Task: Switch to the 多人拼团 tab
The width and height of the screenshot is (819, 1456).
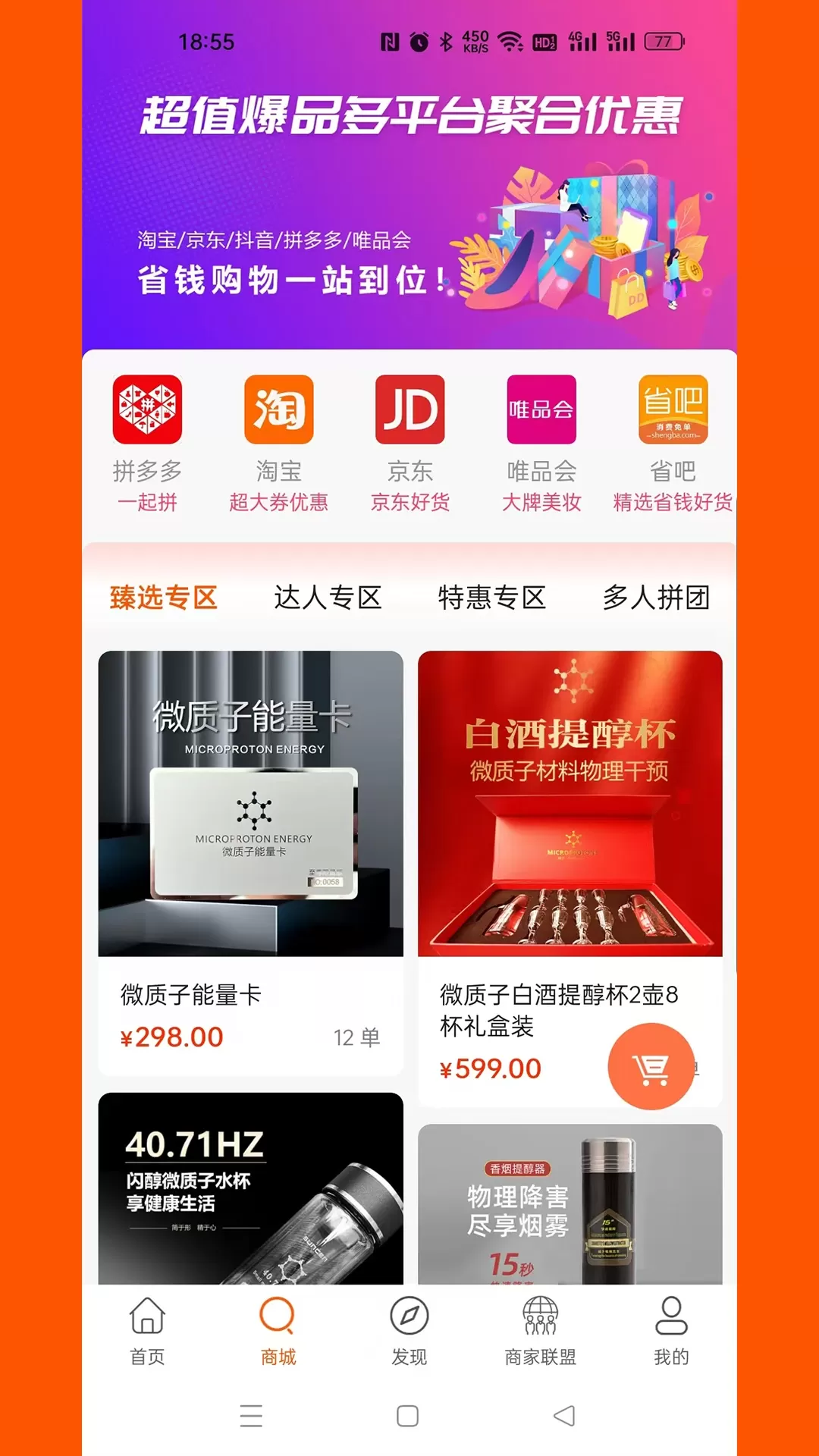Action: point(656,598)
